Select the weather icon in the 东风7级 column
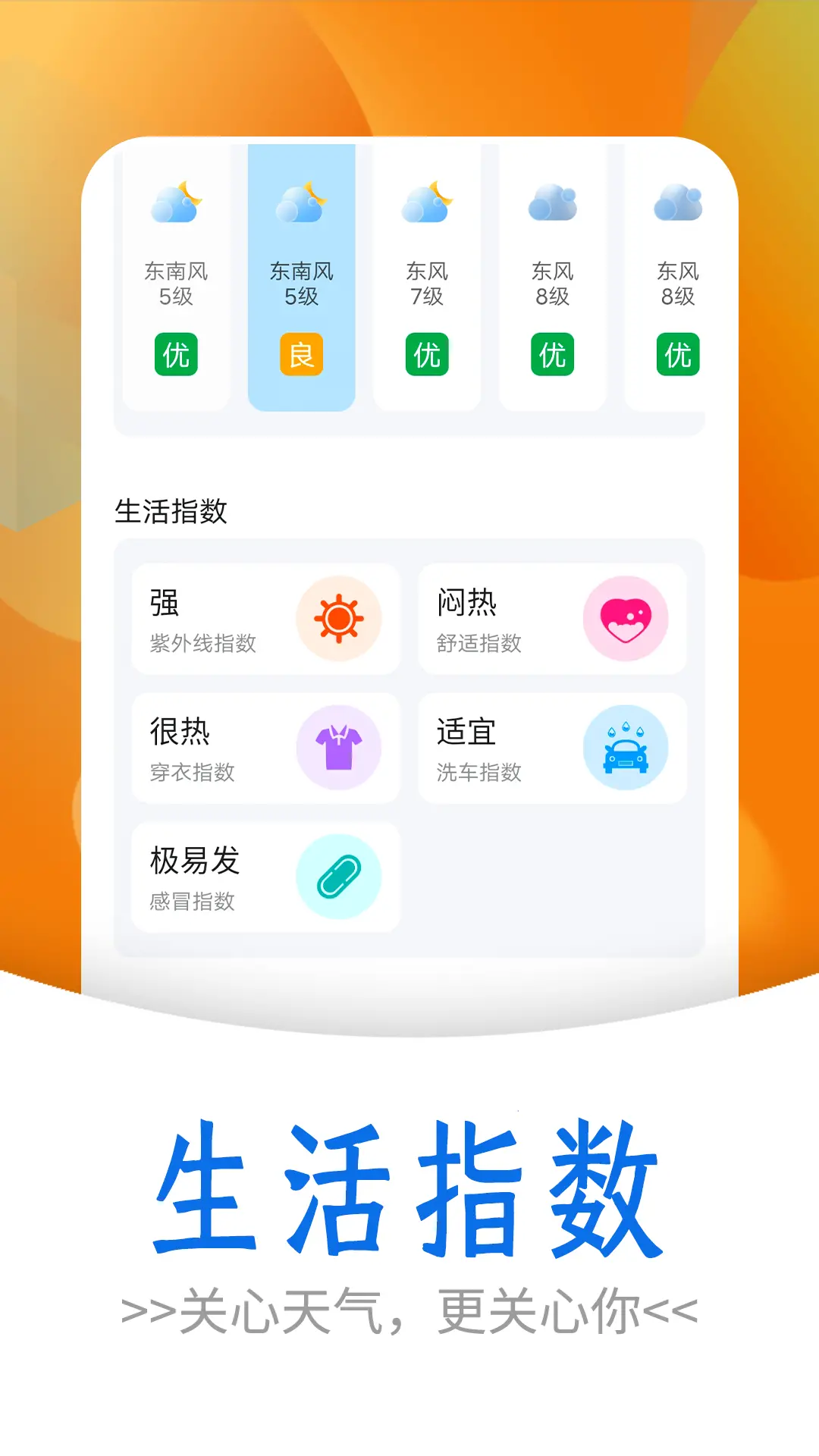 [426, 201]
